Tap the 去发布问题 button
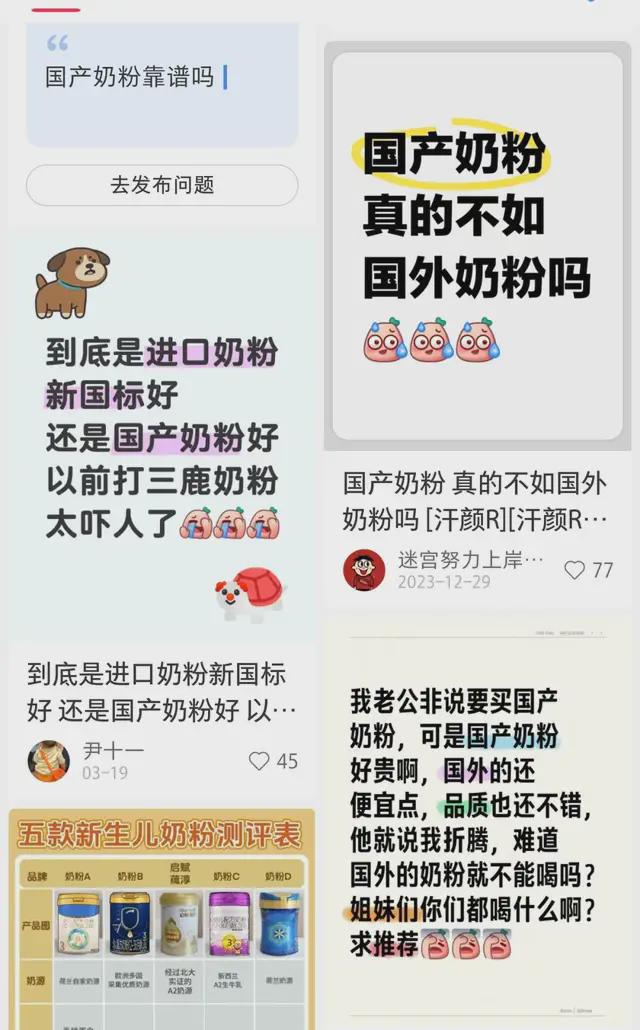Screen dimensions: 640x1030 click(162, 185)
